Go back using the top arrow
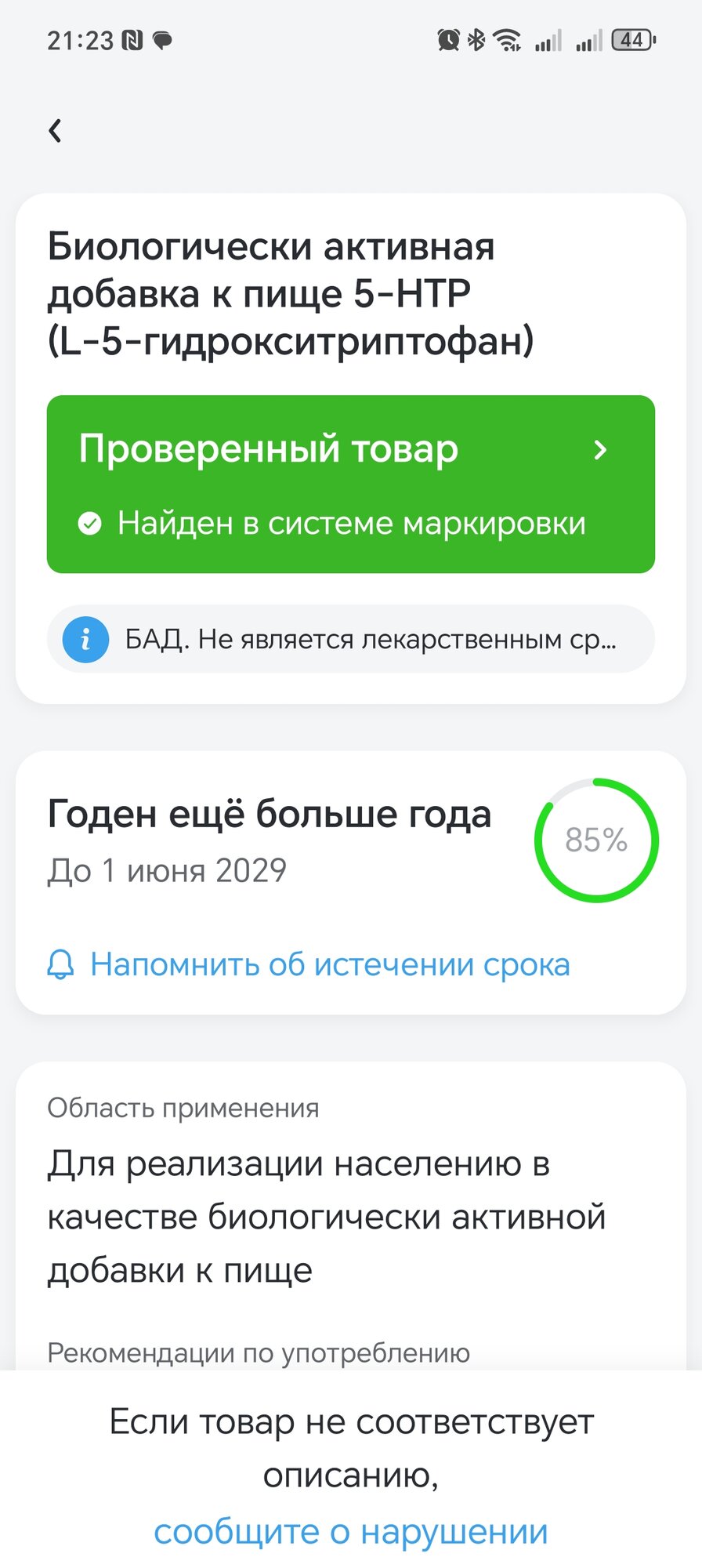Image resolution: width=702 pixels, height=1568 pixels. 55,130
